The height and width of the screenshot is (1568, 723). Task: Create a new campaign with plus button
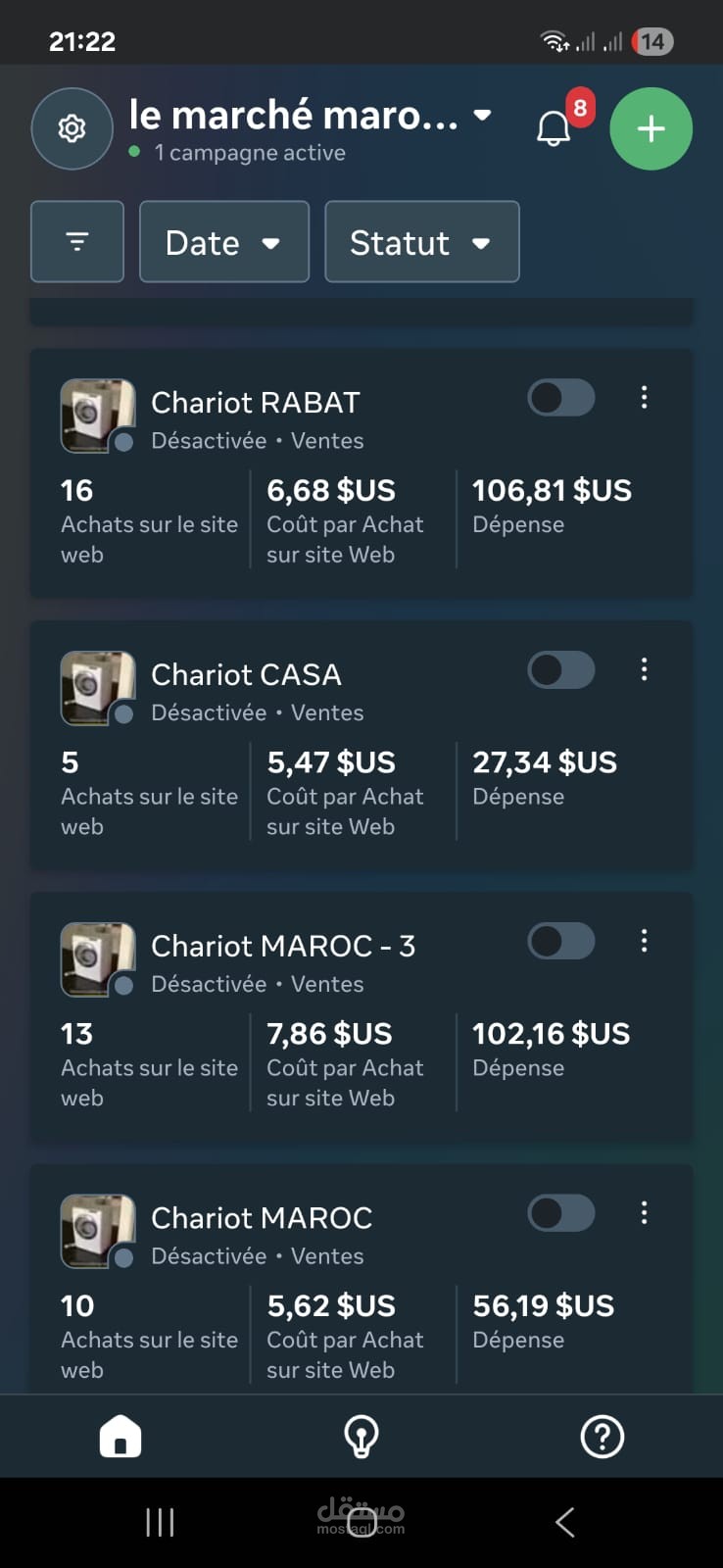coord(651,128)
